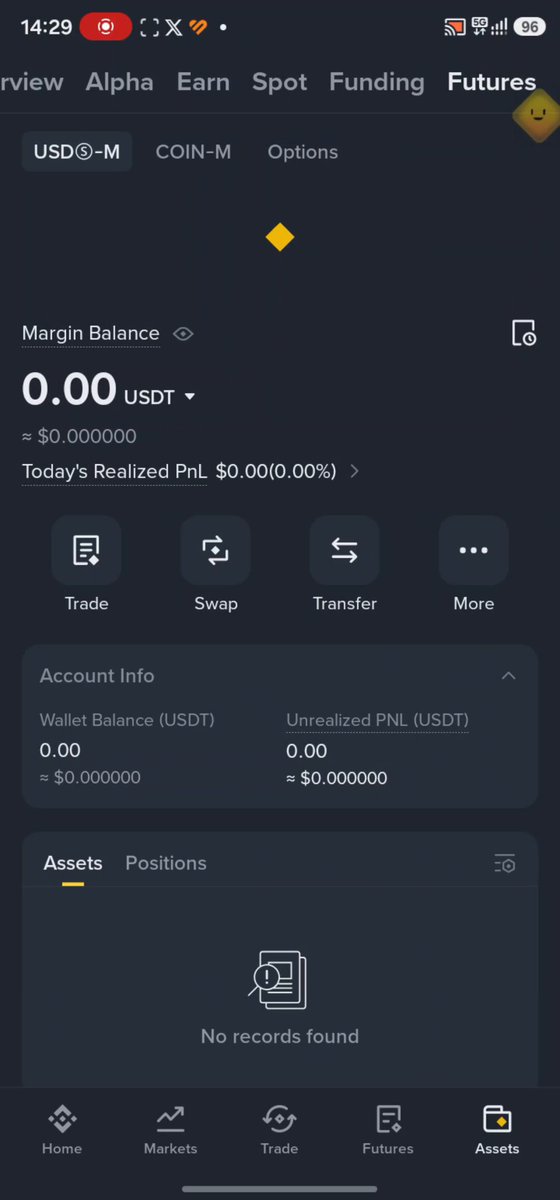The height and width of the screenshot is (1200, 560).
Task: Open Futures in bottom navigation
Action: pos(388,1130)
